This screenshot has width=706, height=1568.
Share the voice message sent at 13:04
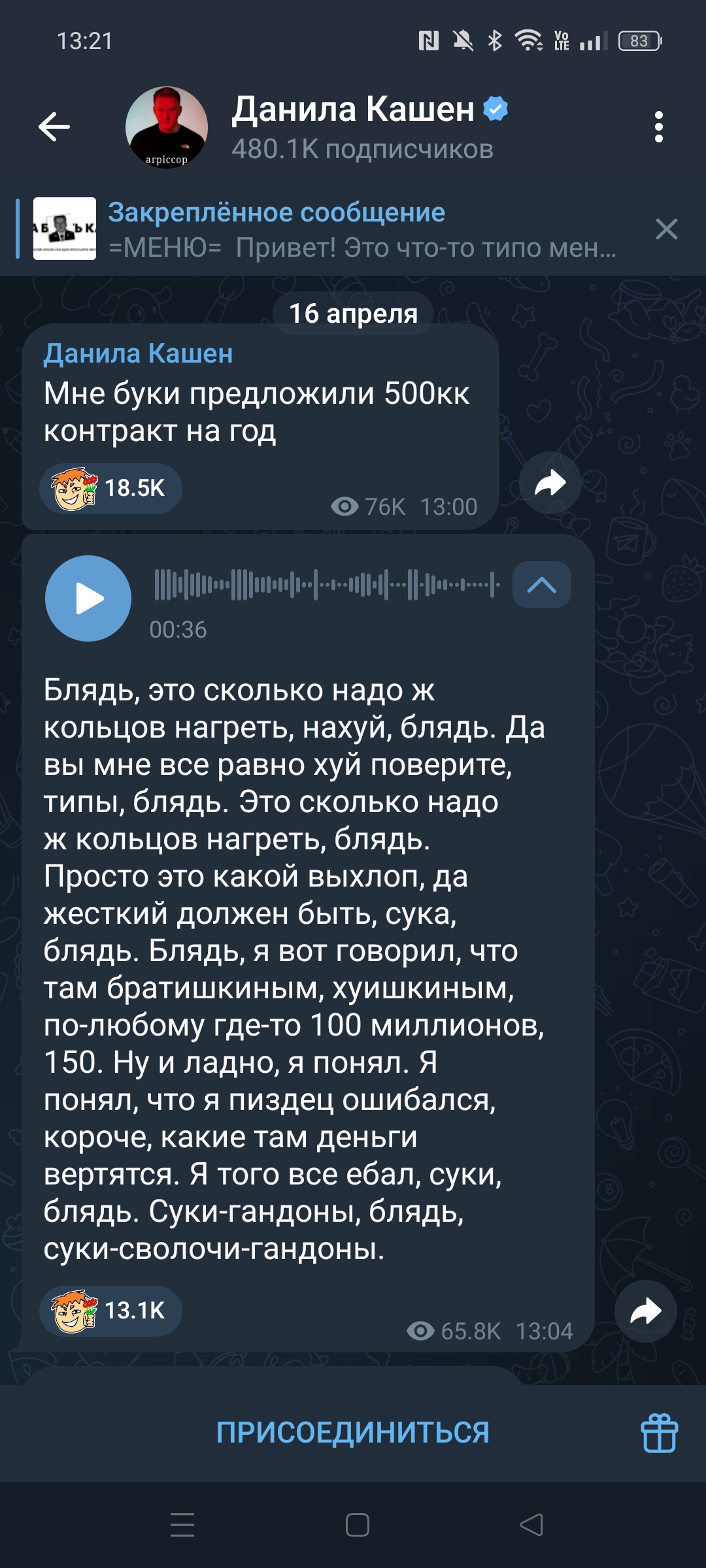646,1311
